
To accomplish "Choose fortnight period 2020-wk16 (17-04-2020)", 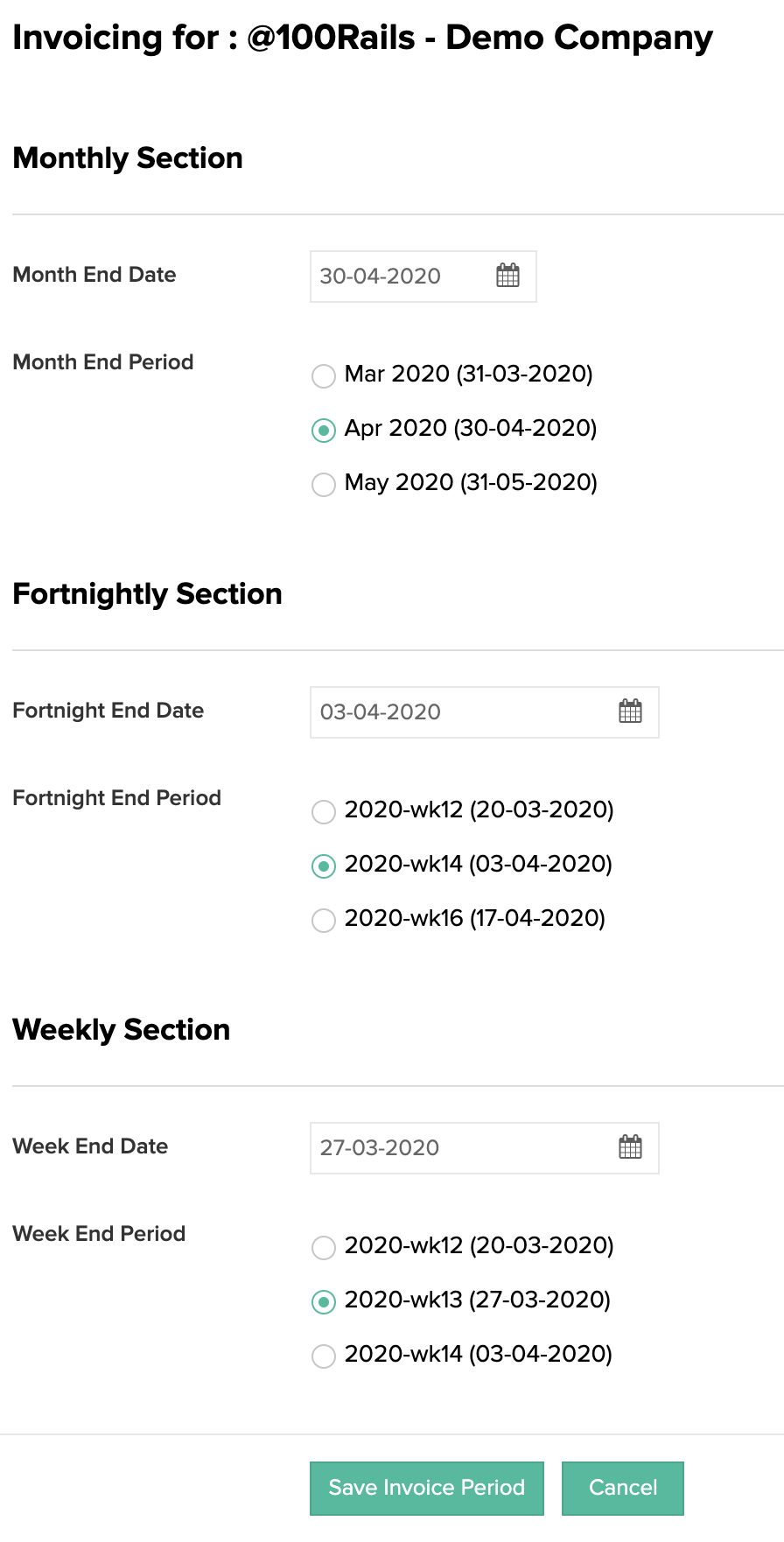I will click(x=324, y=921).
